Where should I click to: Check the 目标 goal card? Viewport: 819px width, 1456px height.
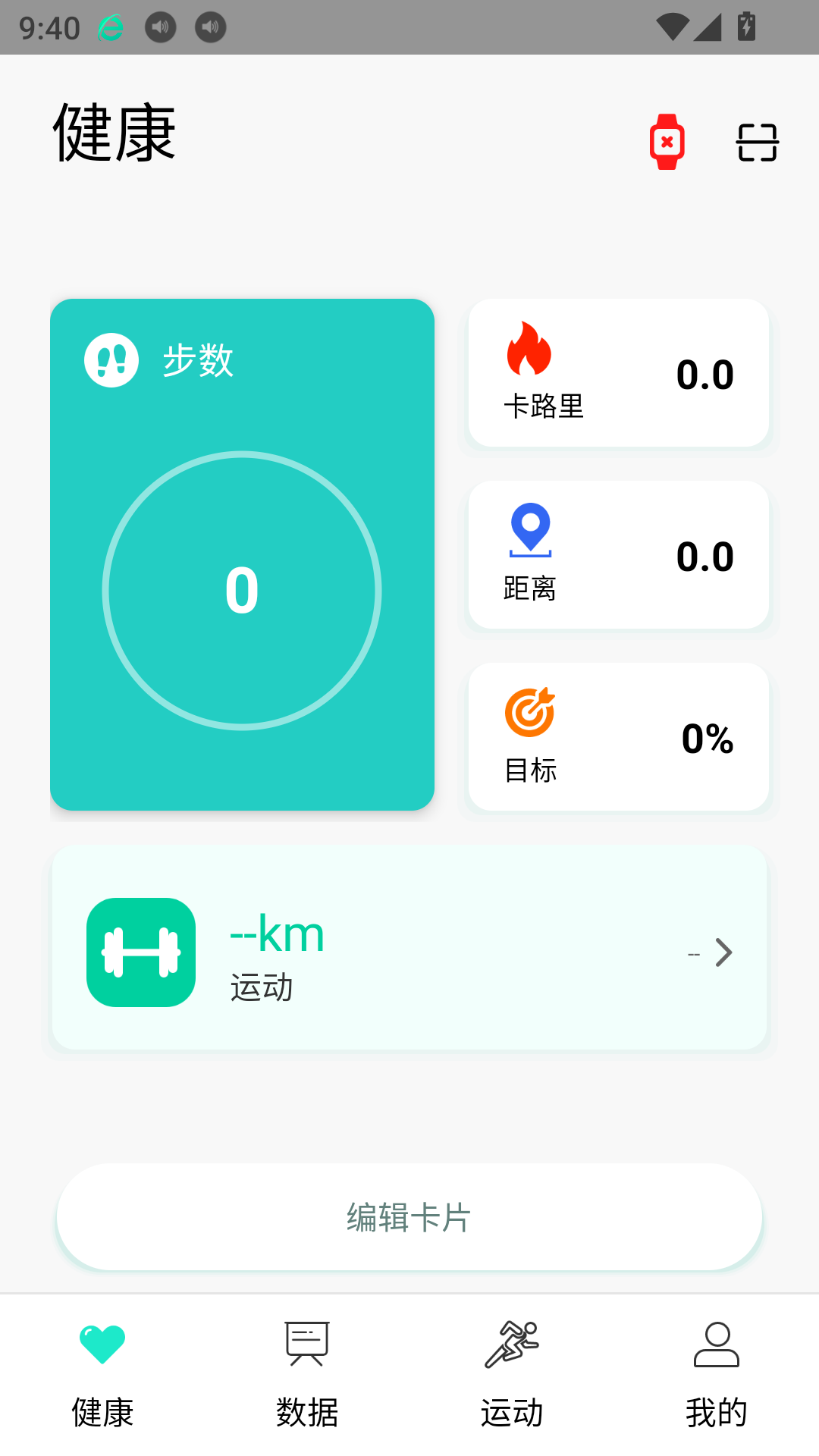tap(619, 737)
